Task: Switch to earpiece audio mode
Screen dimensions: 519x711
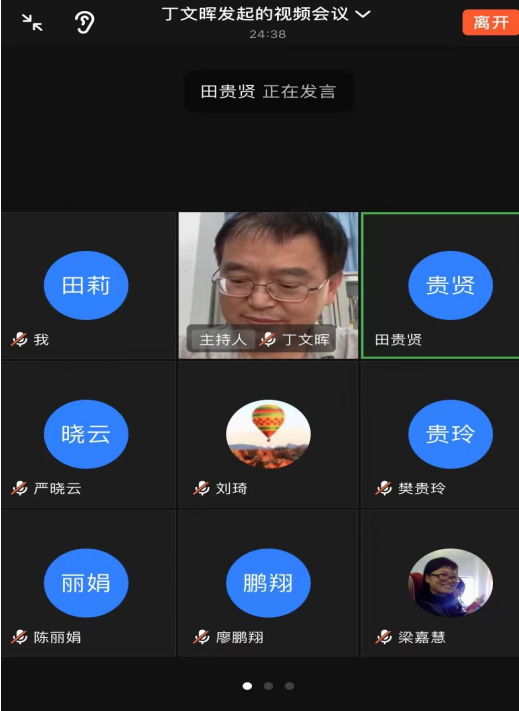Action: (84, 23)
